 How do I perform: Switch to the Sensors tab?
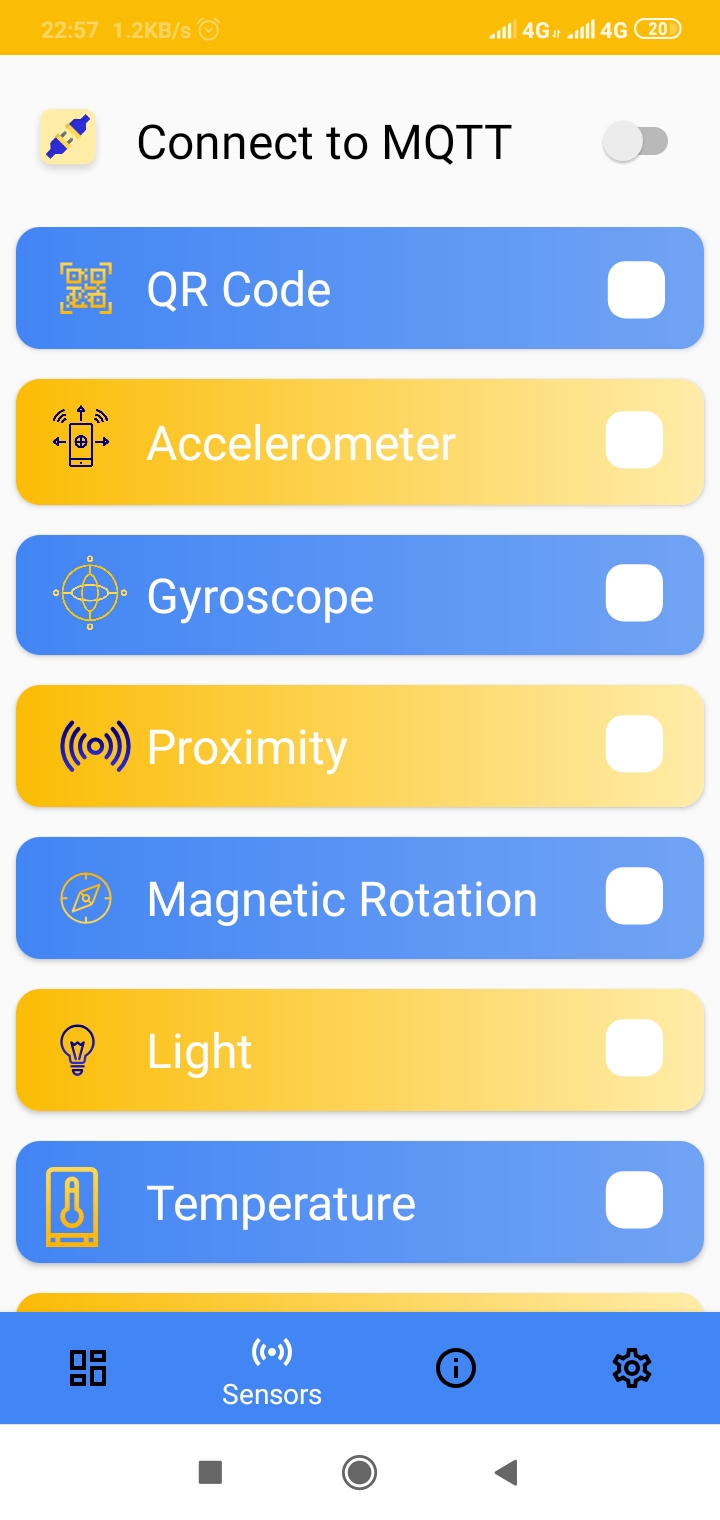(272, 1368)
